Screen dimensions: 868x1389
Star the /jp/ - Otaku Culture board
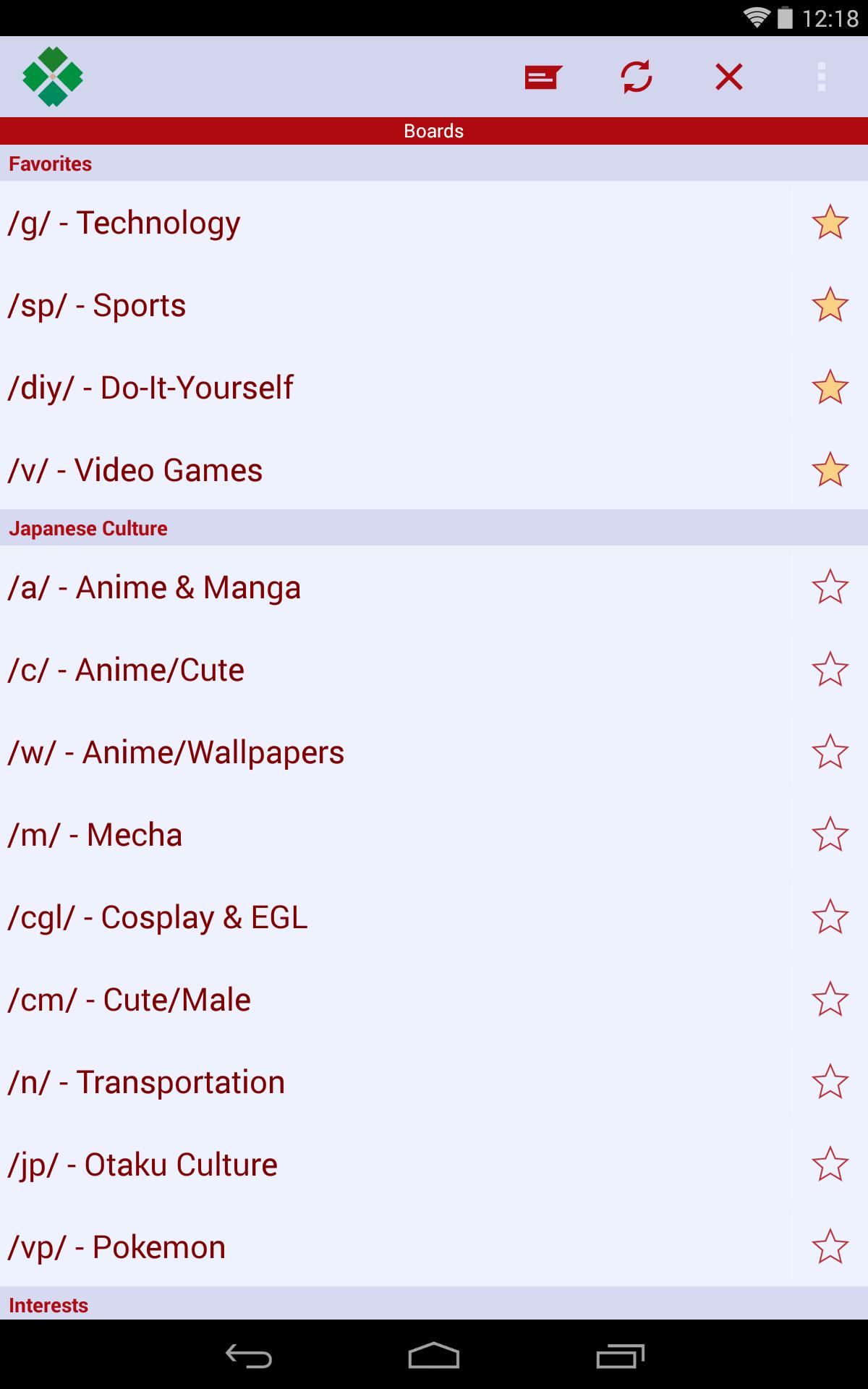(x=830, y=1164)
